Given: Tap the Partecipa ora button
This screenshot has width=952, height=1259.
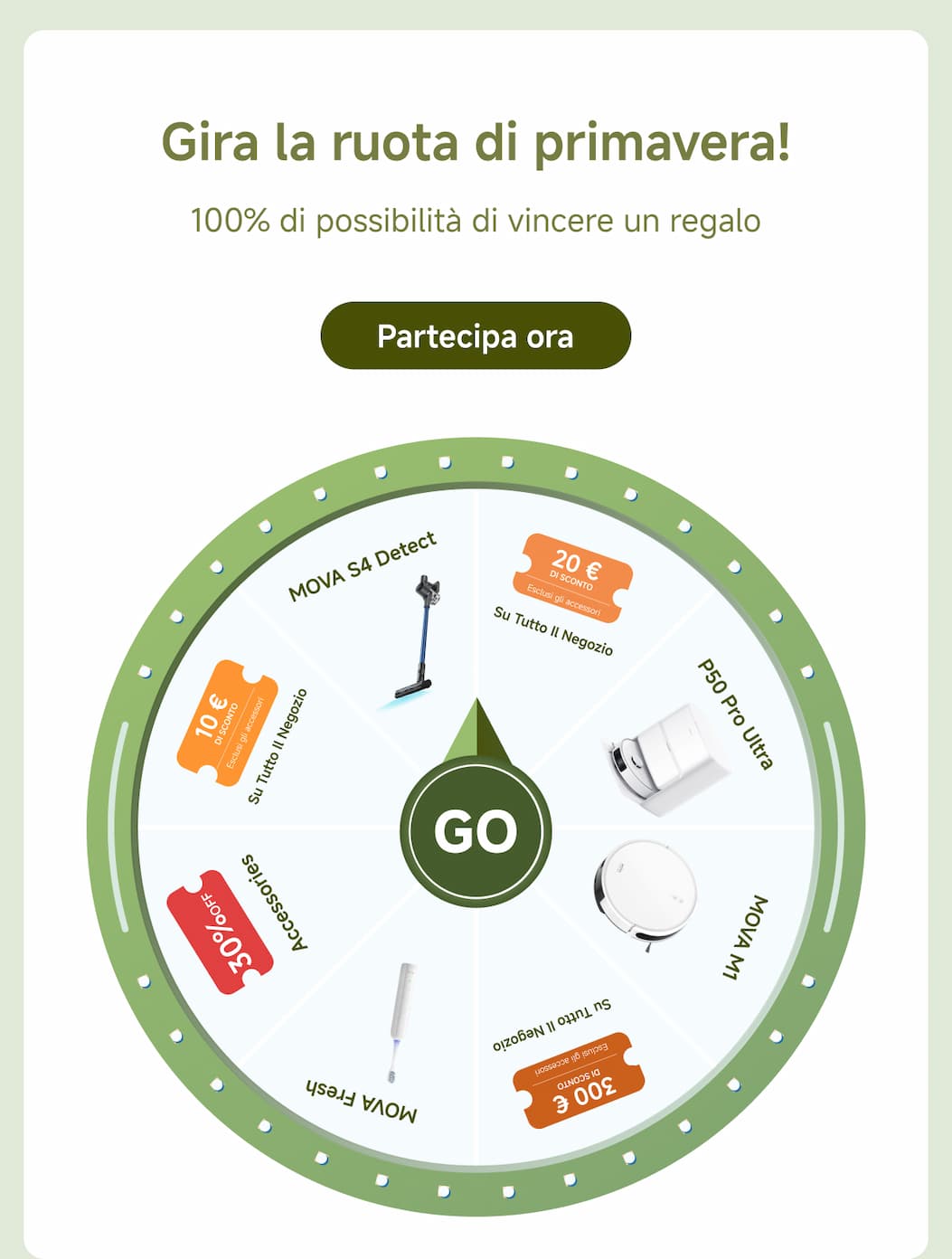Looking at the screenshot, I should (x=476, y=336).
